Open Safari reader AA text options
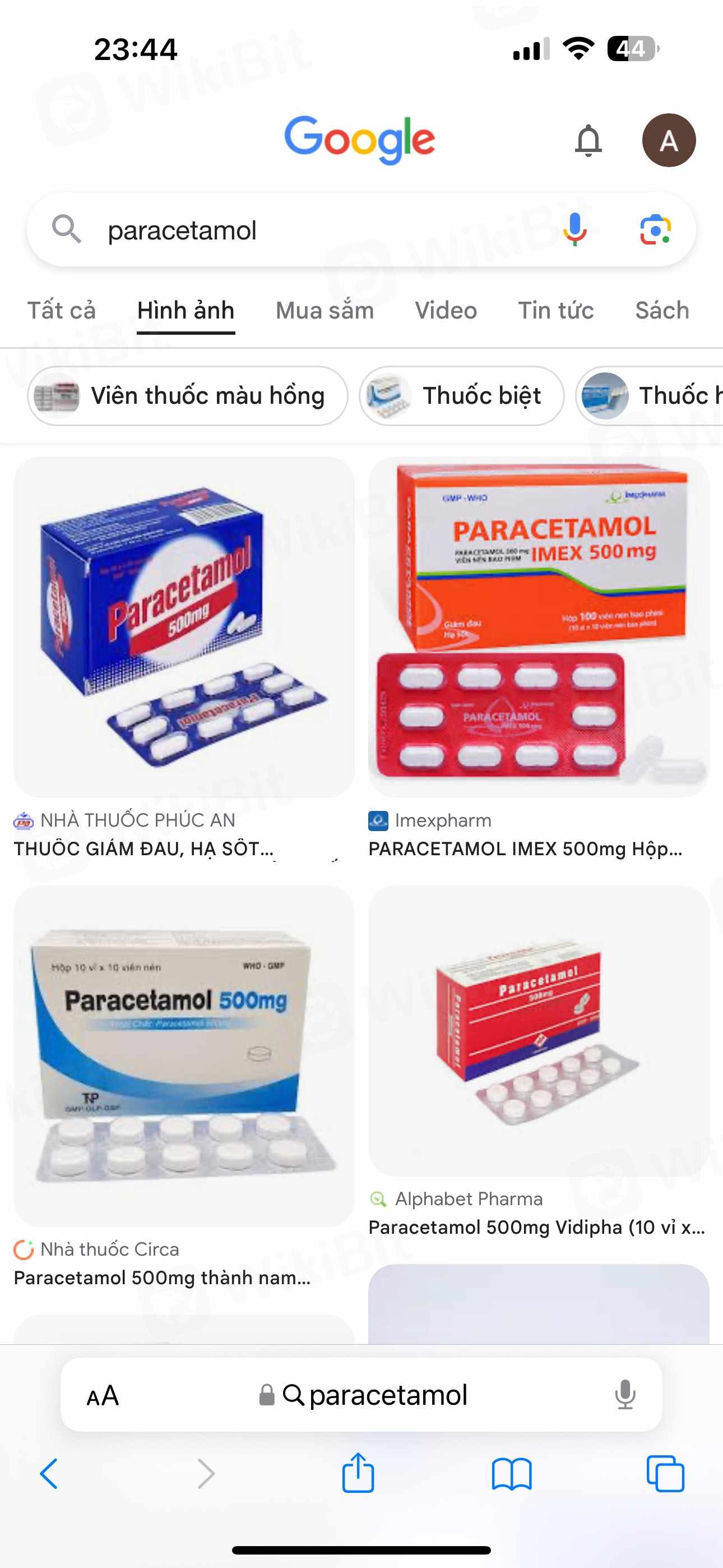 tap(102, 1395)
